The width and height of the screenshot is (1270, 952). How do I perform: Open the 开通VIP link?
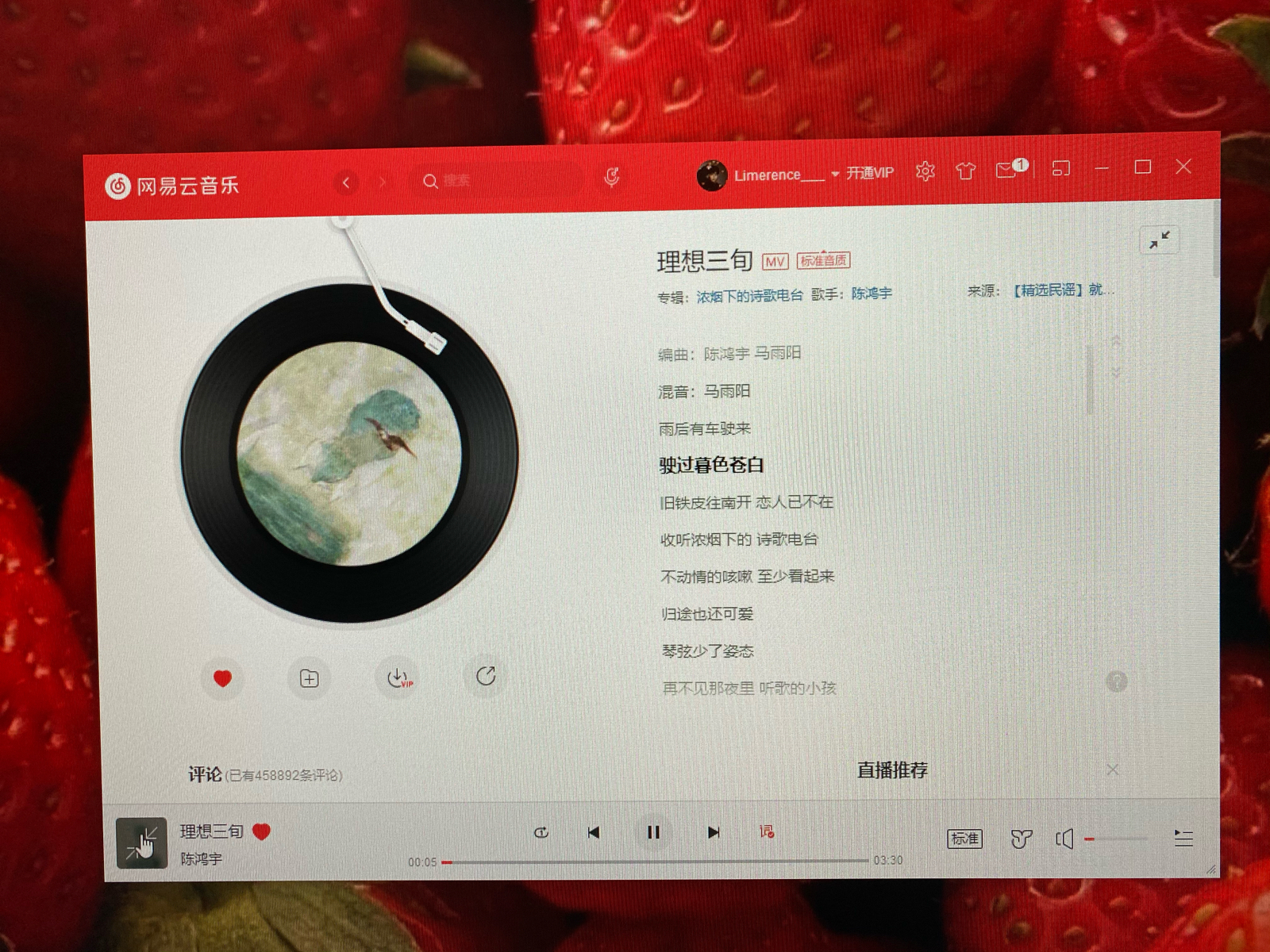[870, 173]
